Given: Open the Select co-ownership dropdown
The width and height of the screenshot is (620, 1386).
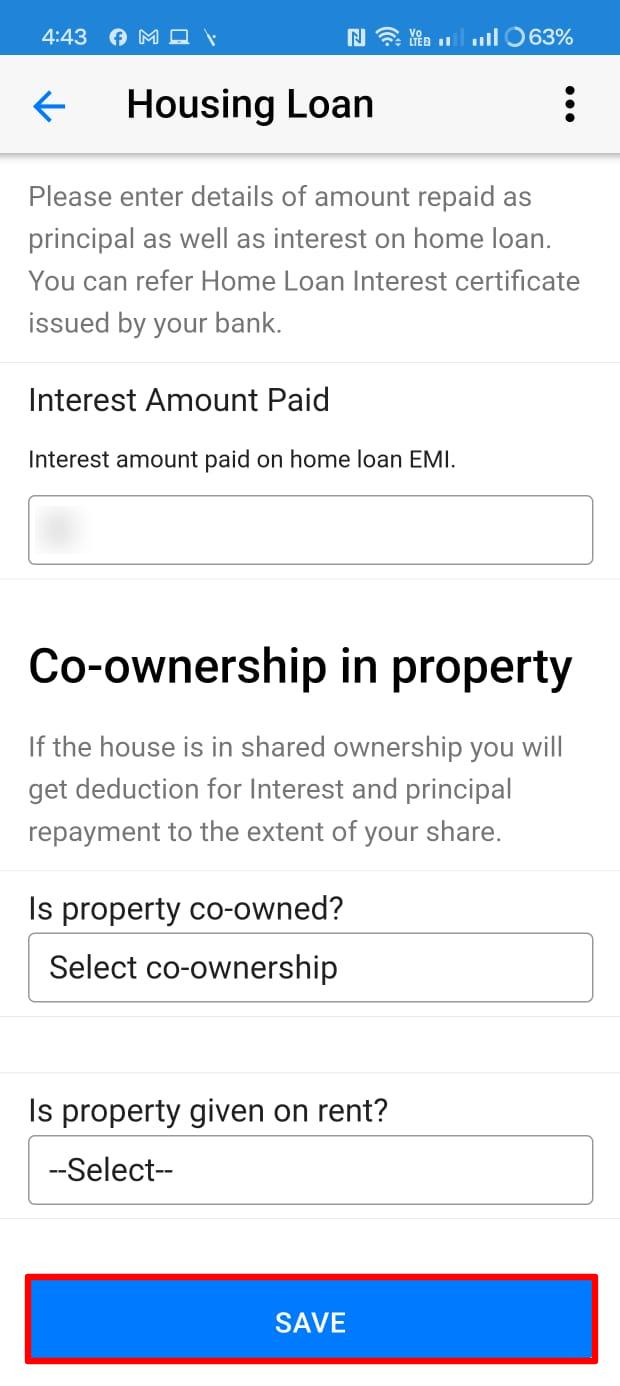Looking at the screenshot, I should click(x=310, y=967).
